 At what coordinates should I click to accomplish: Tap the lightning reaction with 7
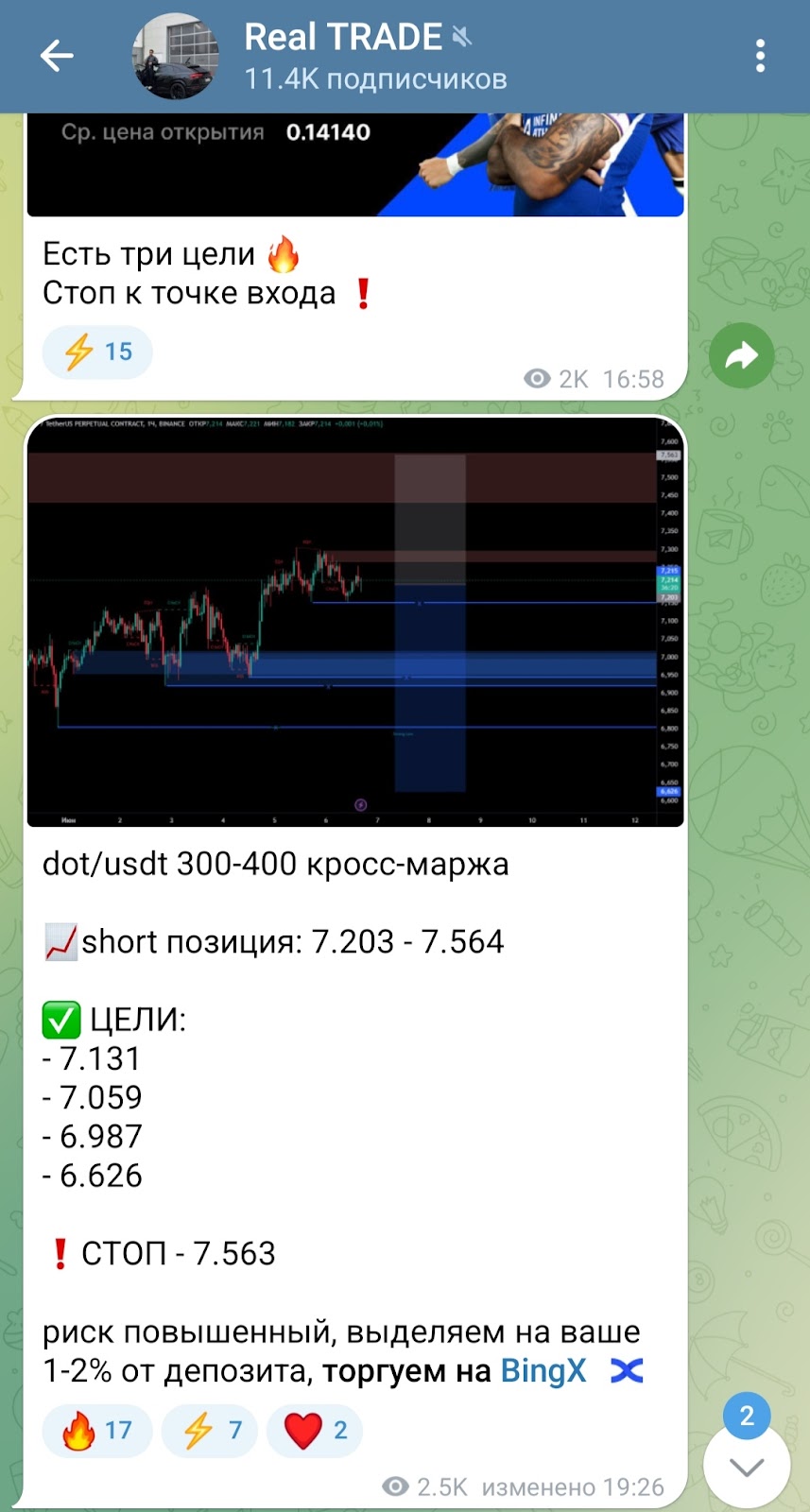tap(213, 1431)
